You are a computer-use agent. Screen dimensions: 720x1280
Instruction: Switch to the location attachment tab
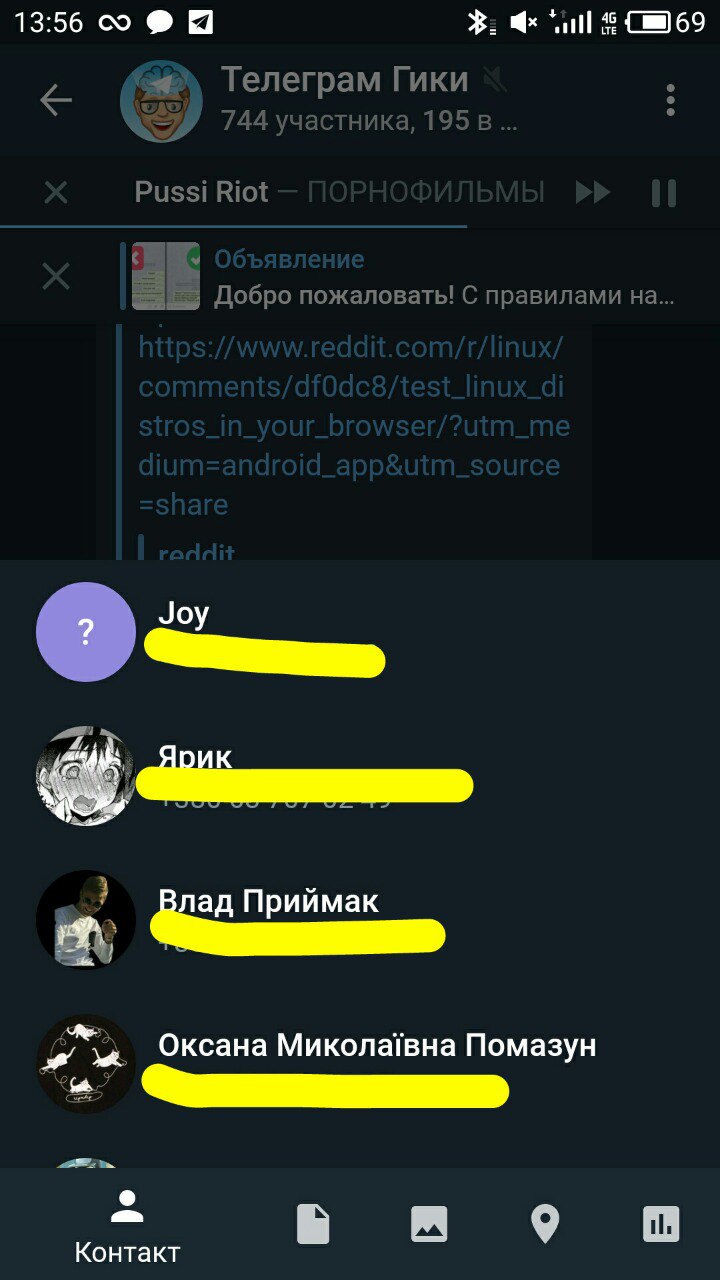click(x=545, y=1224)
